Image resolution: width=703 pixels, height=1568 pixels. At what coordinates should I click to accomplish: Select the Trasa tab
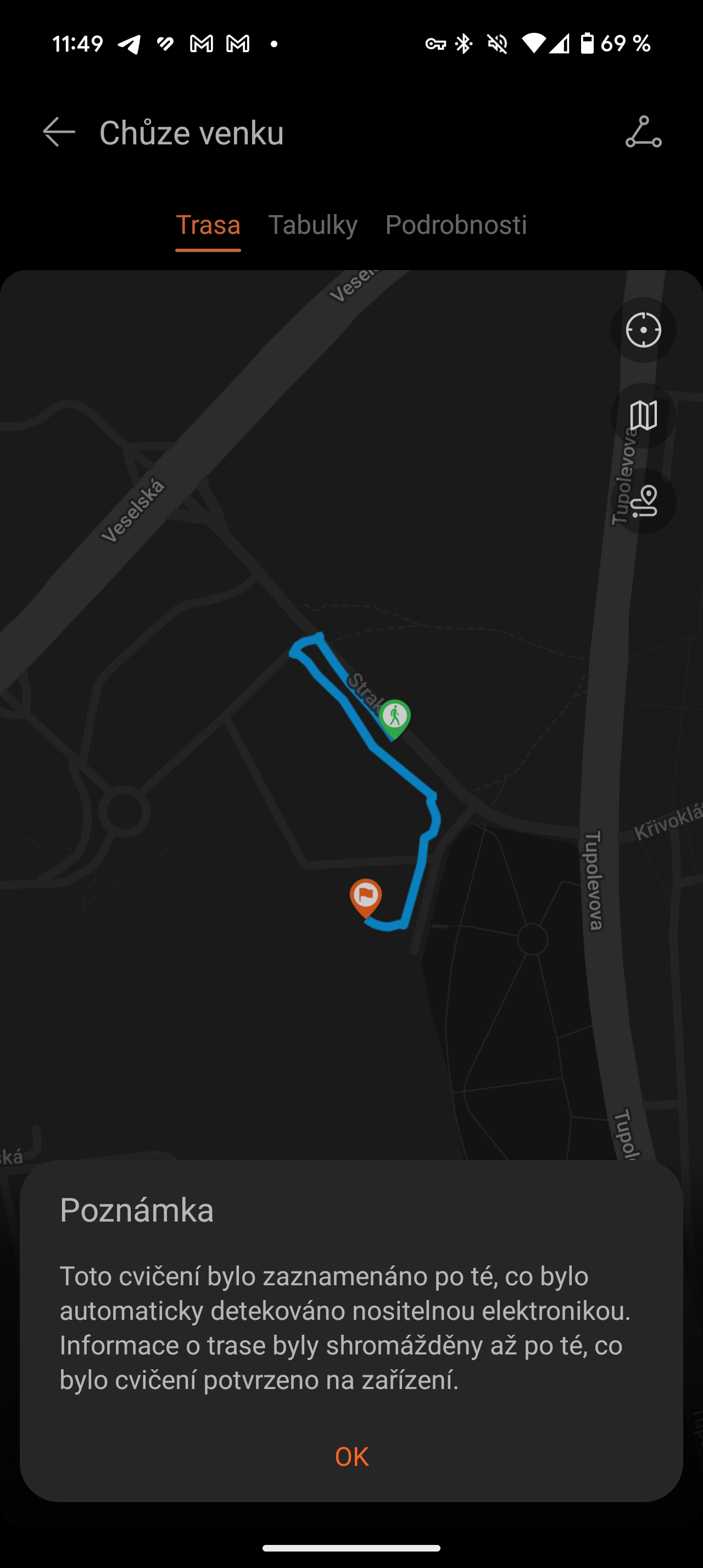coord(208,225)
